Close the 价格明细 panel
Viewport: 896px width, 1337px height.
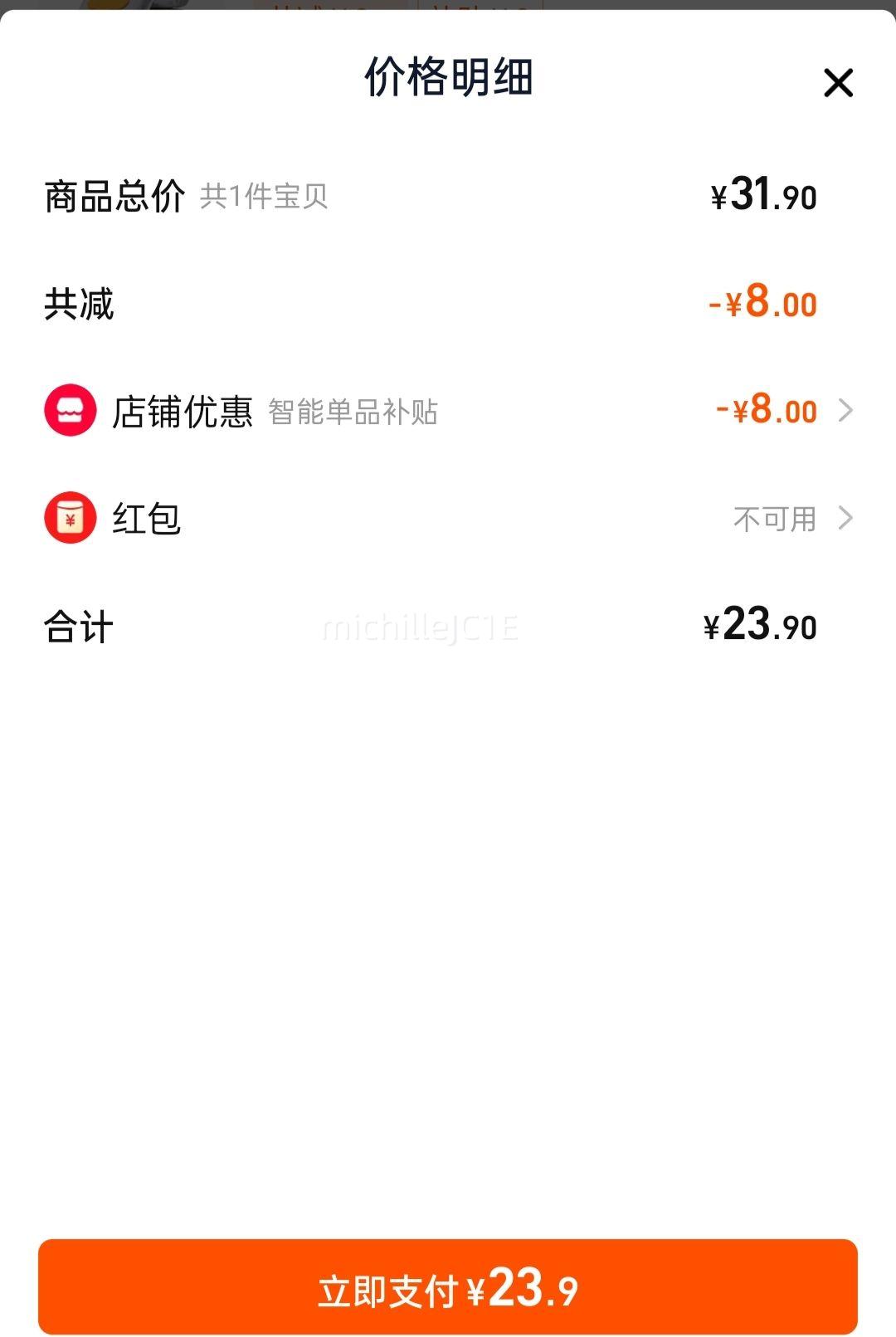[x=838, y=83]
